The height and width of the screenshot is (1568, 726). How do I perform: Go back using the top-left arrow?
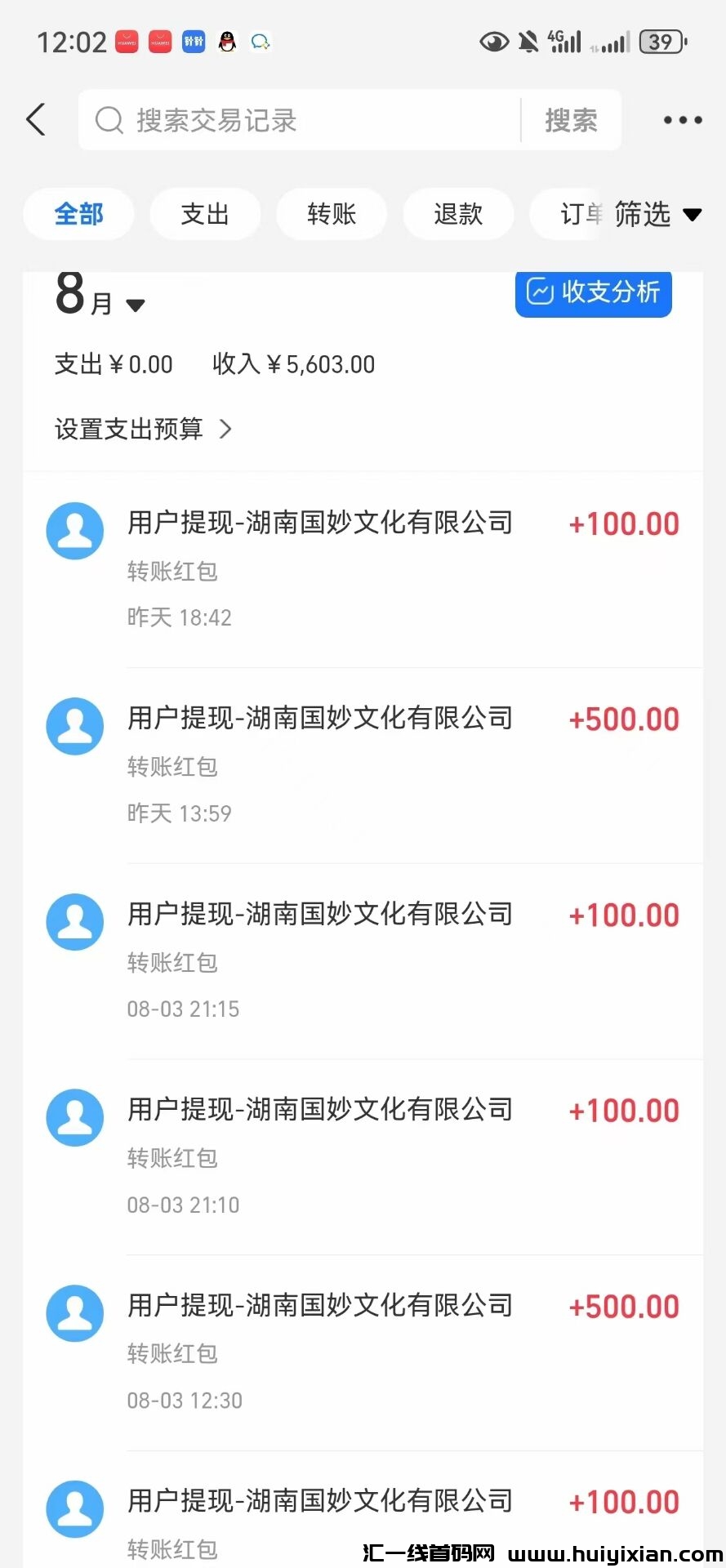pyautogui.click(x=36, y=120)
